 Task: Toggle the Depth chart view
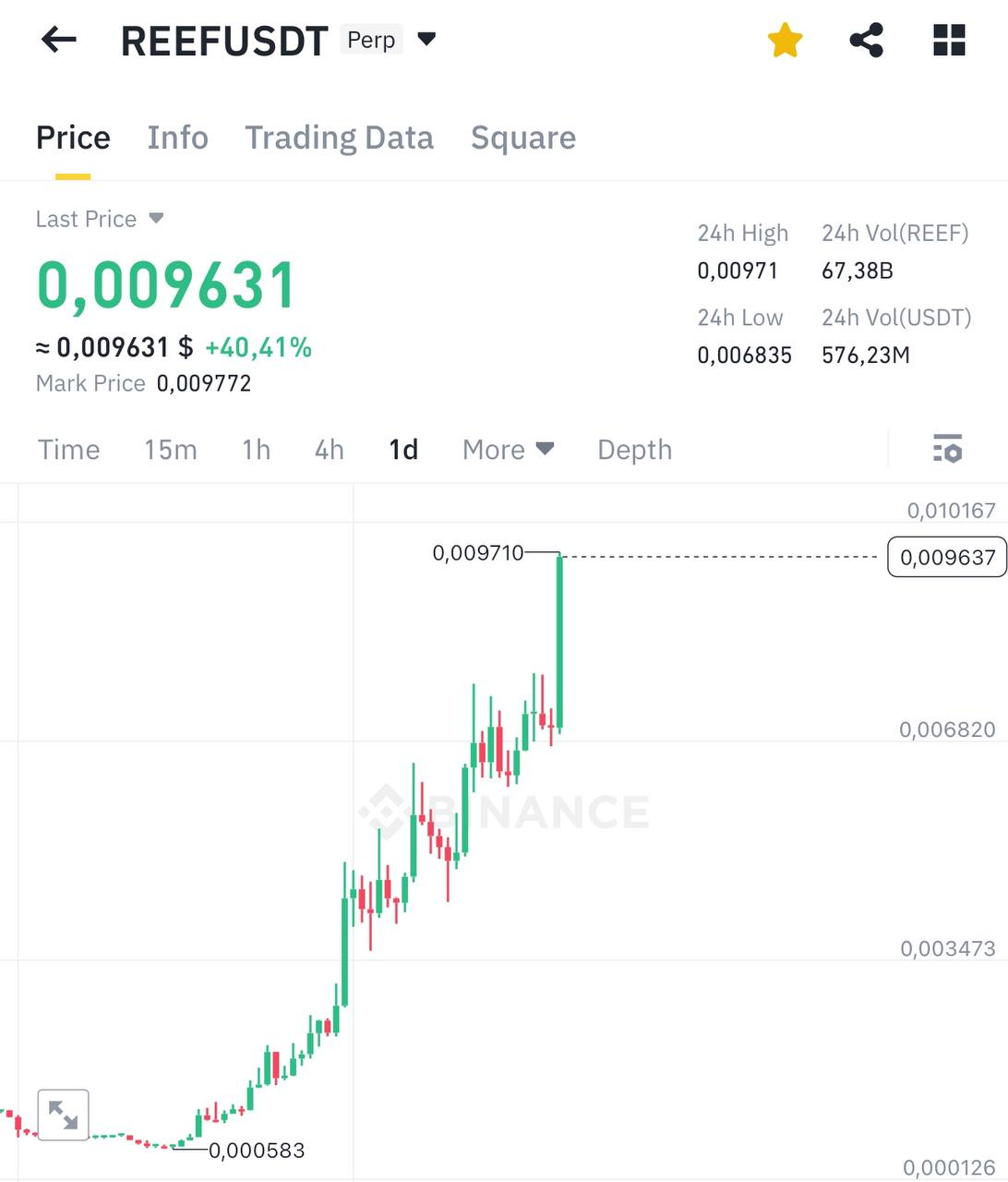634,450
